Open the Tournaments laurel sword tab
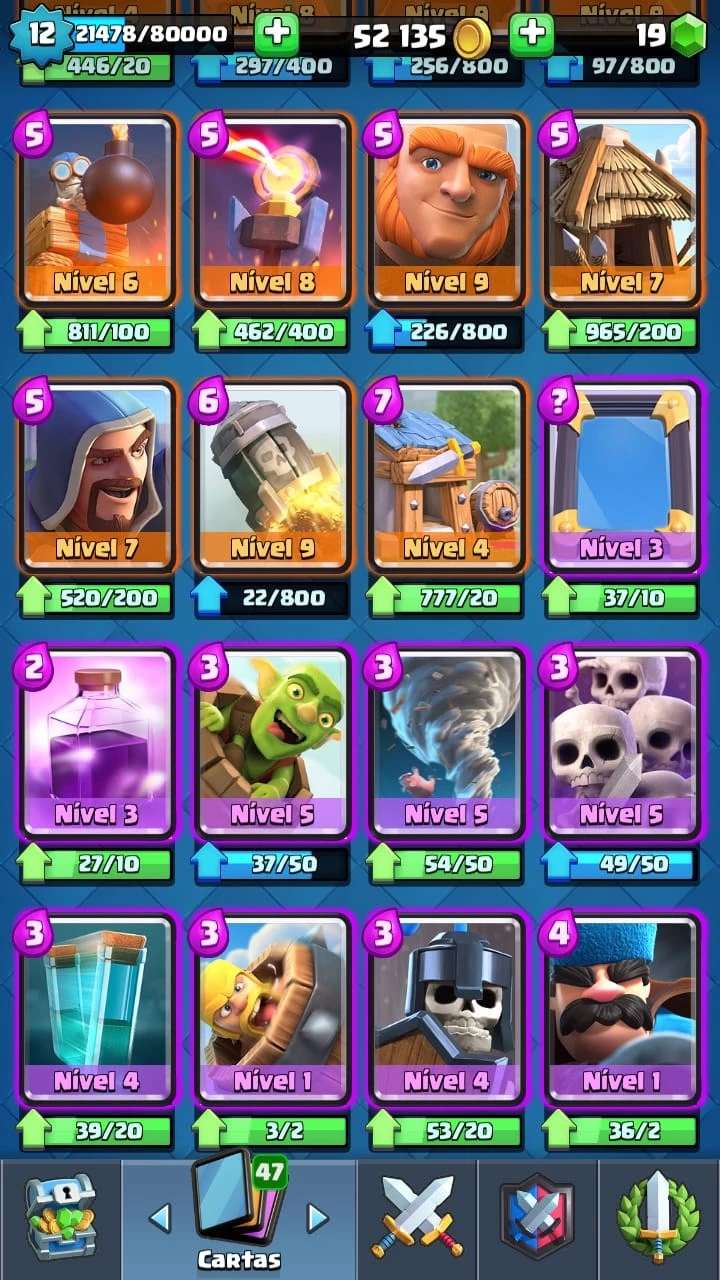 pos(658,1217)
